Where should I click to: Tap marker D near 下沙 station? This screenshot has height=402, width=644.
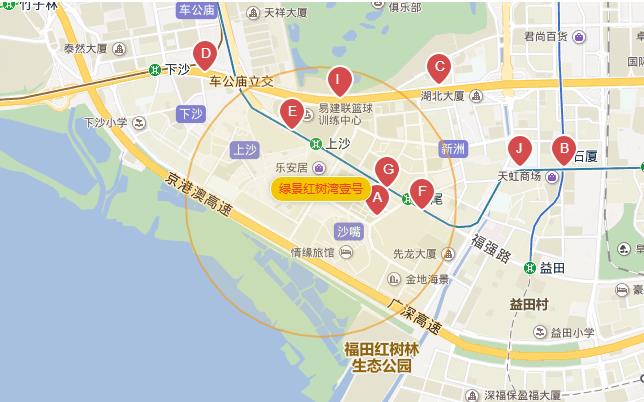pos(205,54)
